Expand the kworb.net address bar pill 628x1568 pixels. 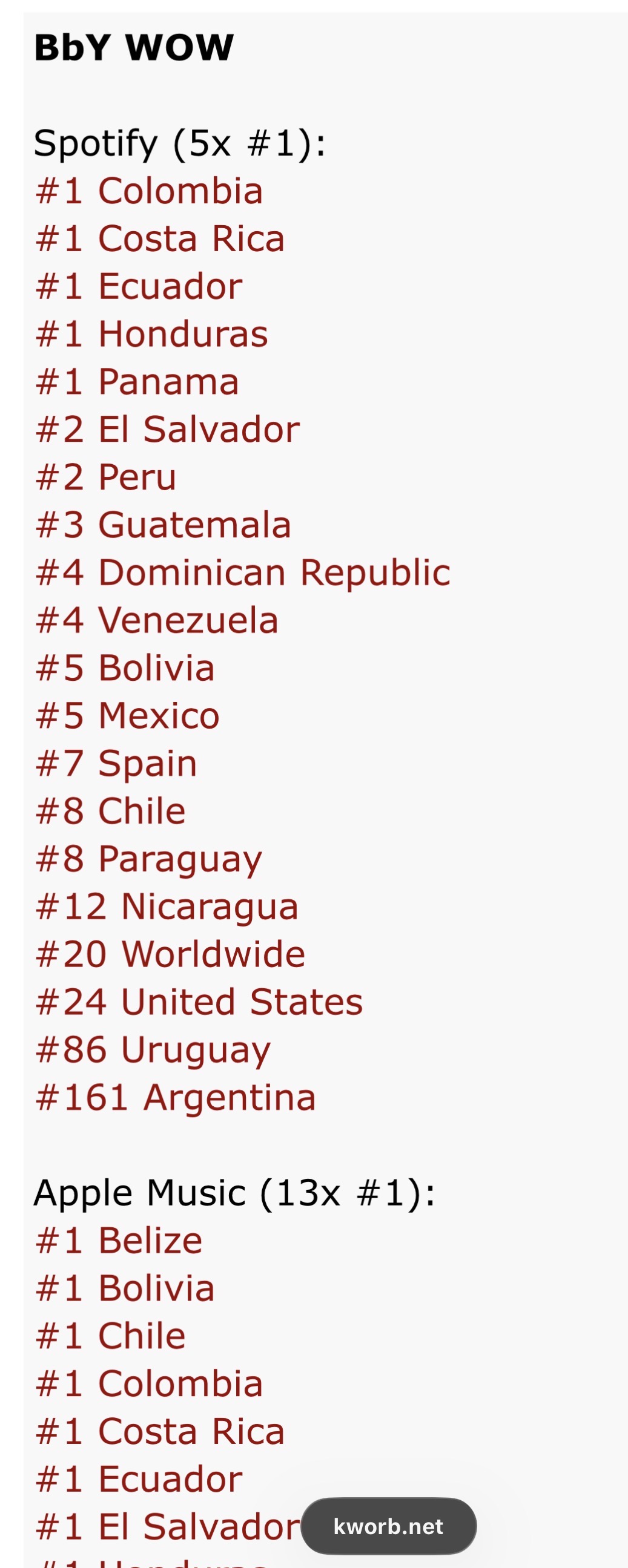point(389,1527)
